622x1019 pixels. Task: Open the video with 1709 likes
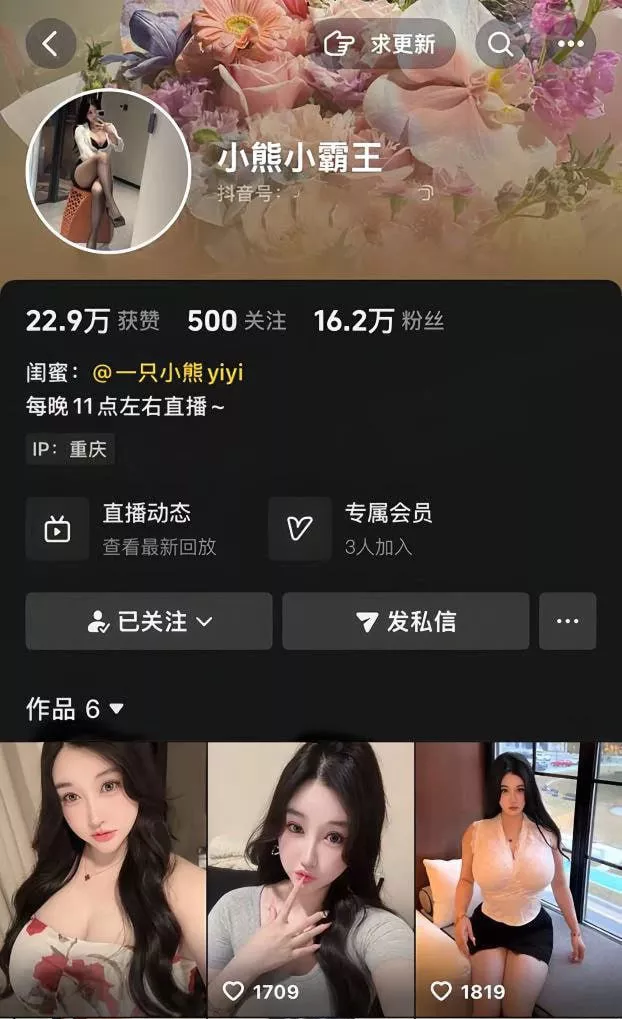point(310,880)
